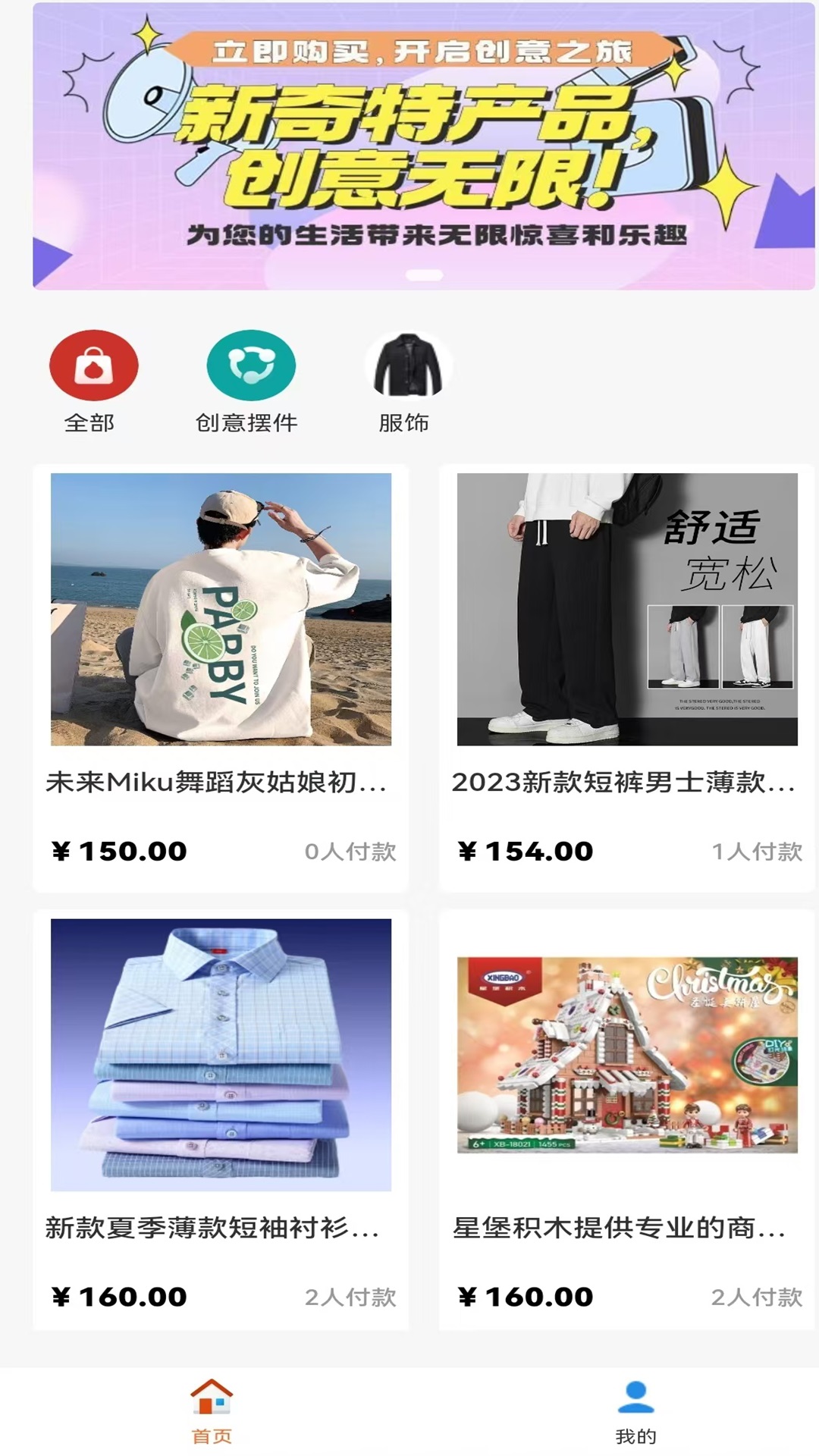Open the 2023新款短裤男士薄款 product card
Image resolution: width=819 pixels, height=1456 pixels.
coord(627,677)
